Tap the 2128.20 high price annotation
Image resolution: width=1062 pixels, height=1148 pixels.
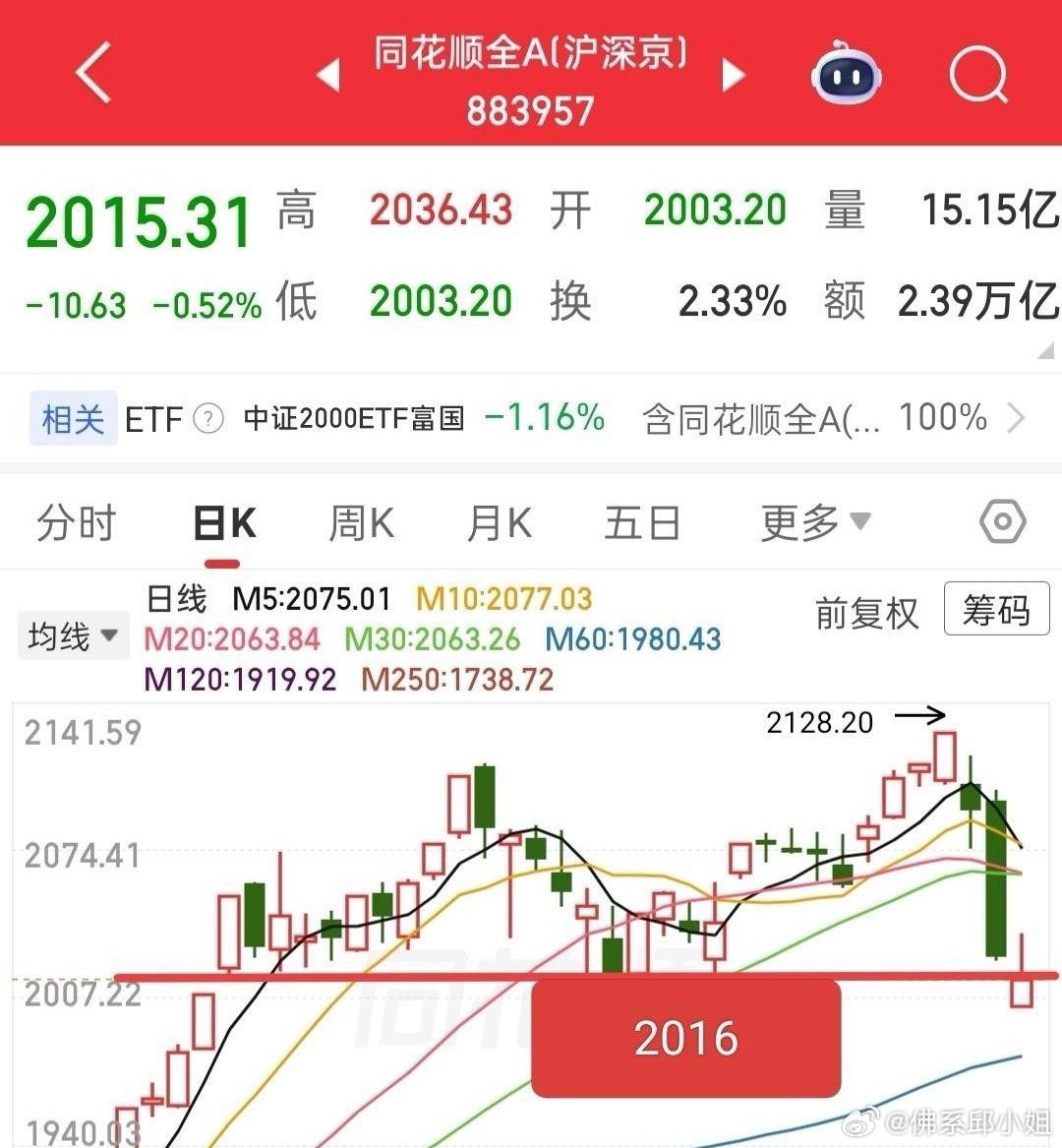(819, 723)
